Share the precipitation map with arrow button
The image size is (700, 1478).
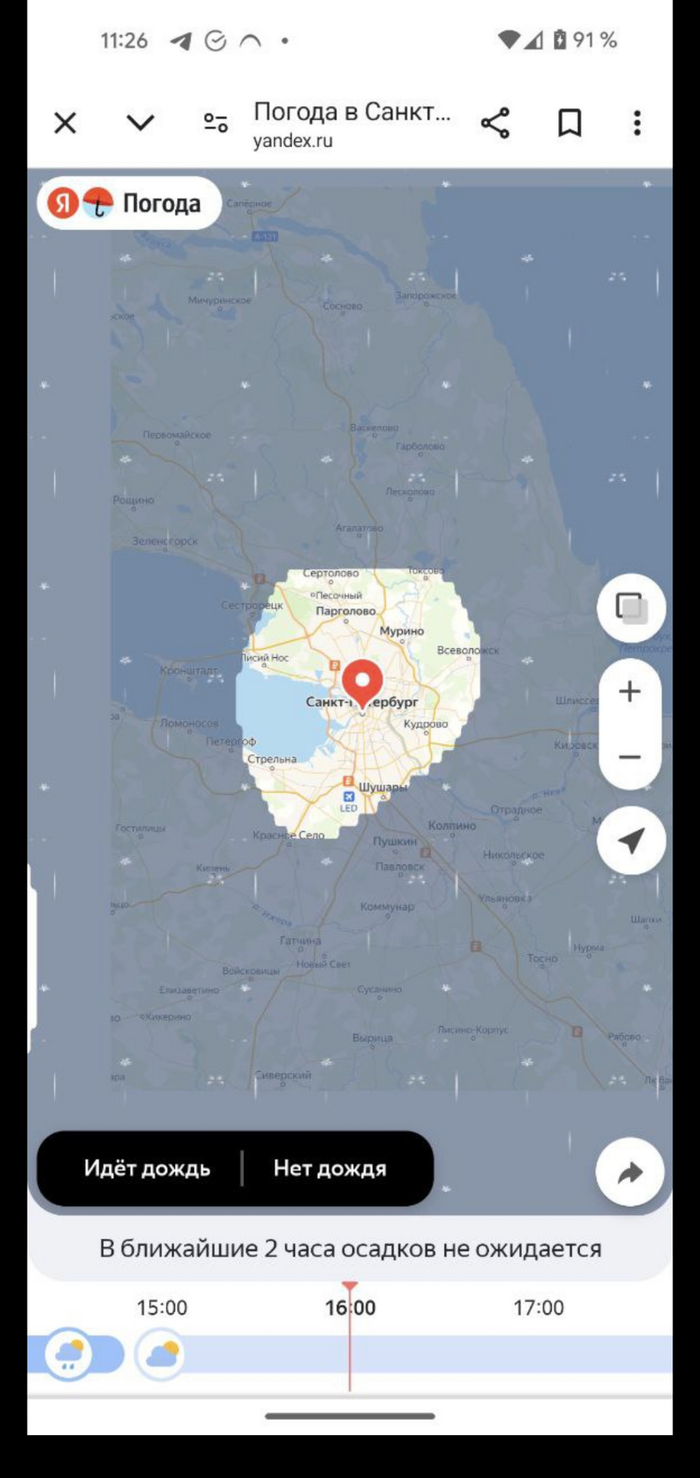[630, 1172]
